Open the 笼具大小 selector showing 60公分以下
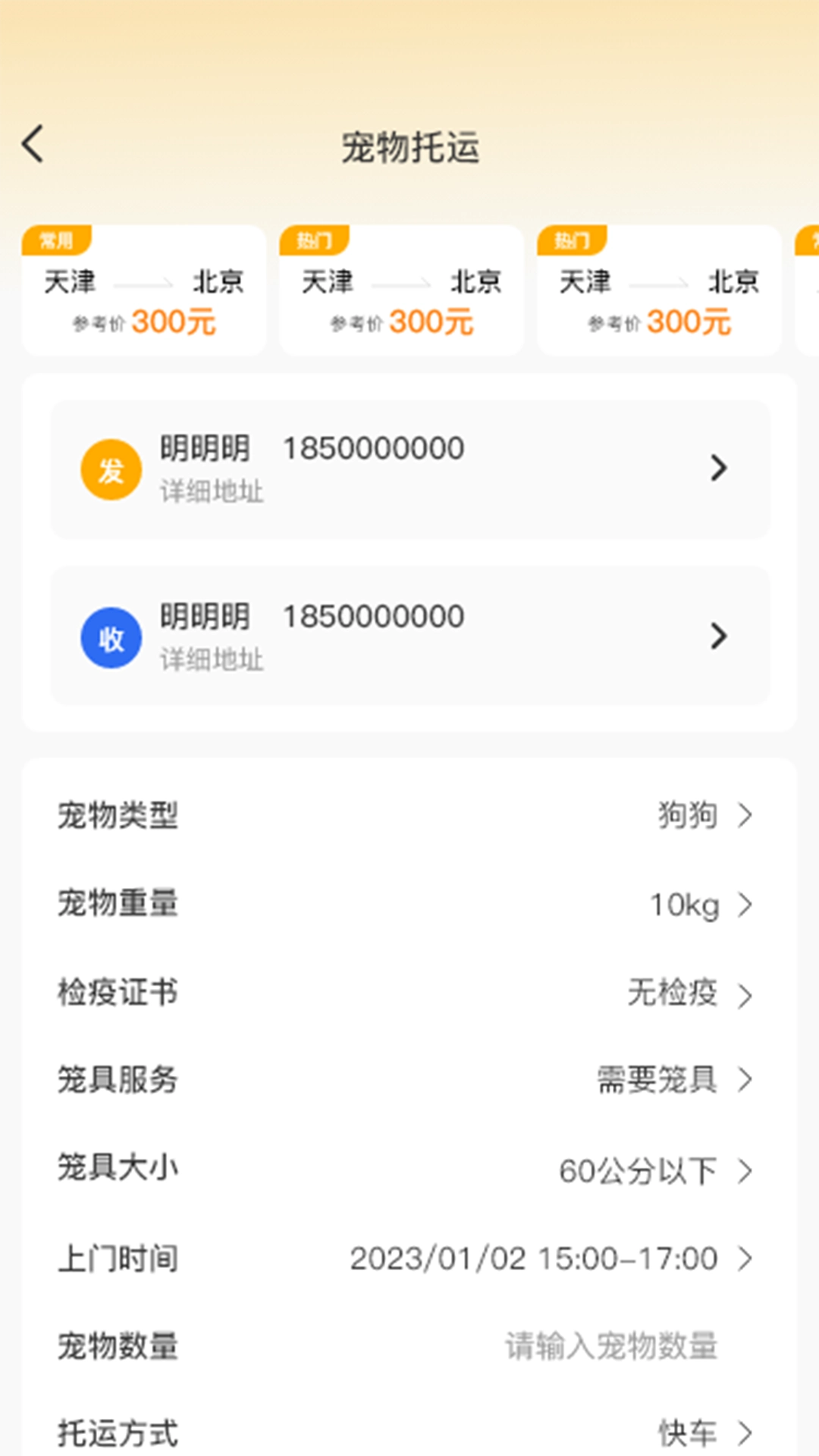The width and height of the screenshot is (819, 1456). tap(409, 1169)
